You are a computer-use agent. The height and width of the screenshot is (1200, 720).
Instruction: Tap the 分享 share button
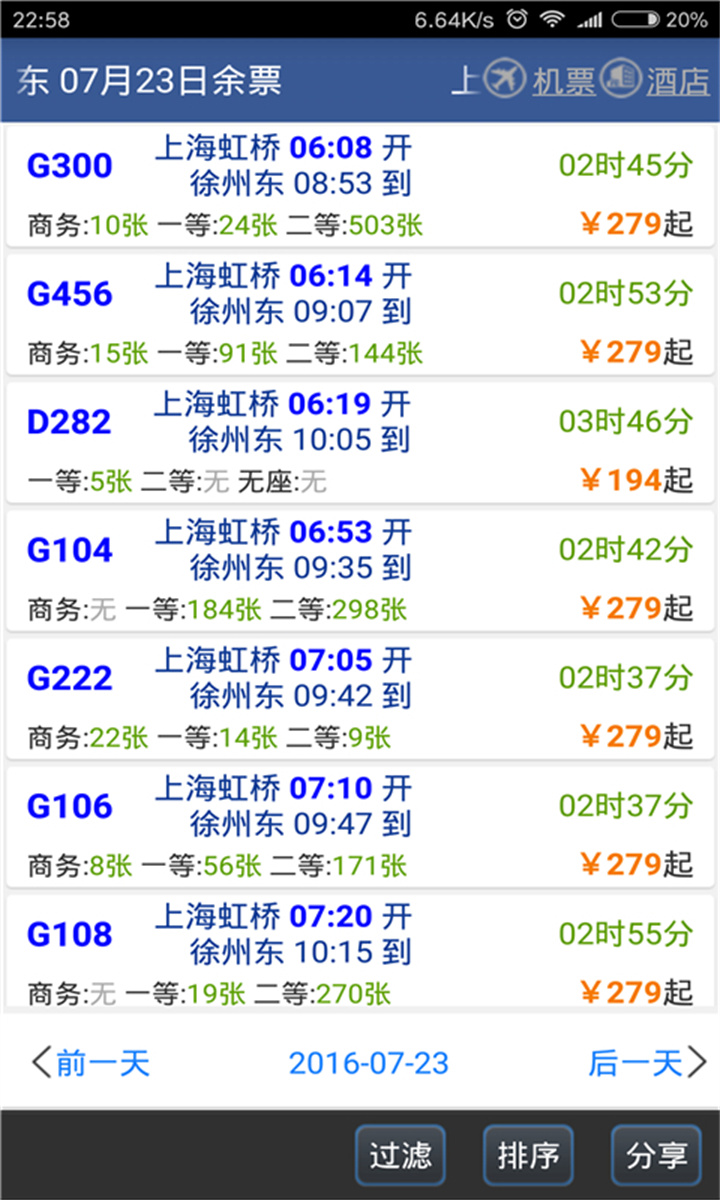pos(656,1155)
